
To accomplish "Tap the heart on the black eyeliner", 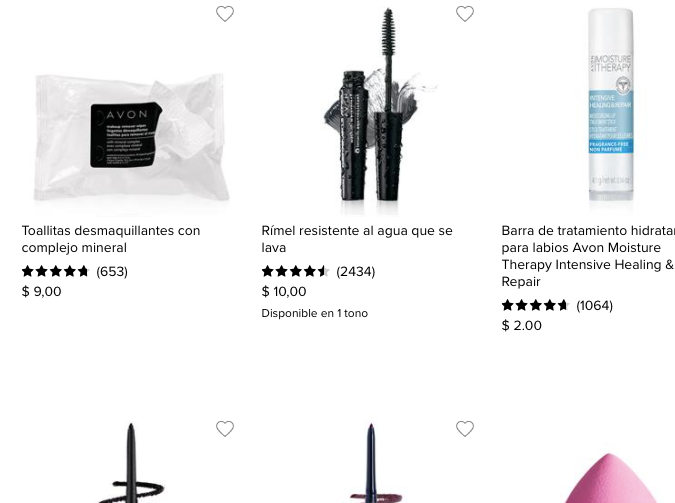I will tap(225, 429).
